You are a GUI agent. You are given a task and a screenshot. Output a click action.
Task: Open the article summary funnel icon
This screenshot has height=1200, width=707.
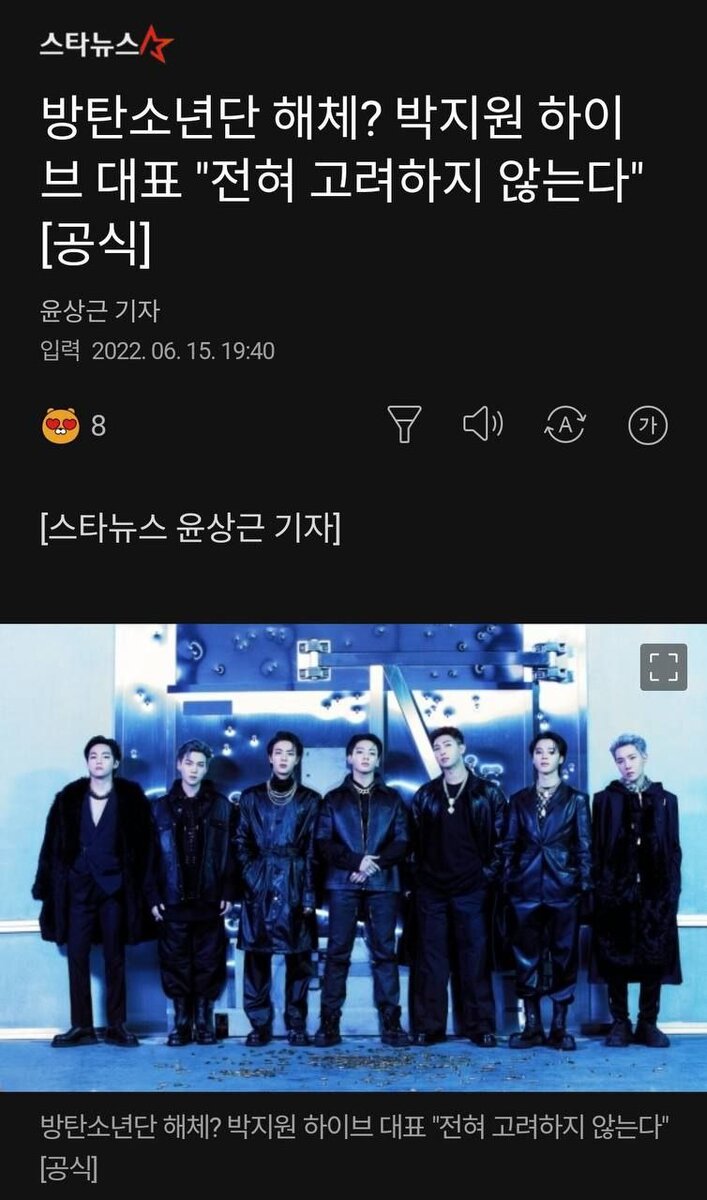pos(404,425)
